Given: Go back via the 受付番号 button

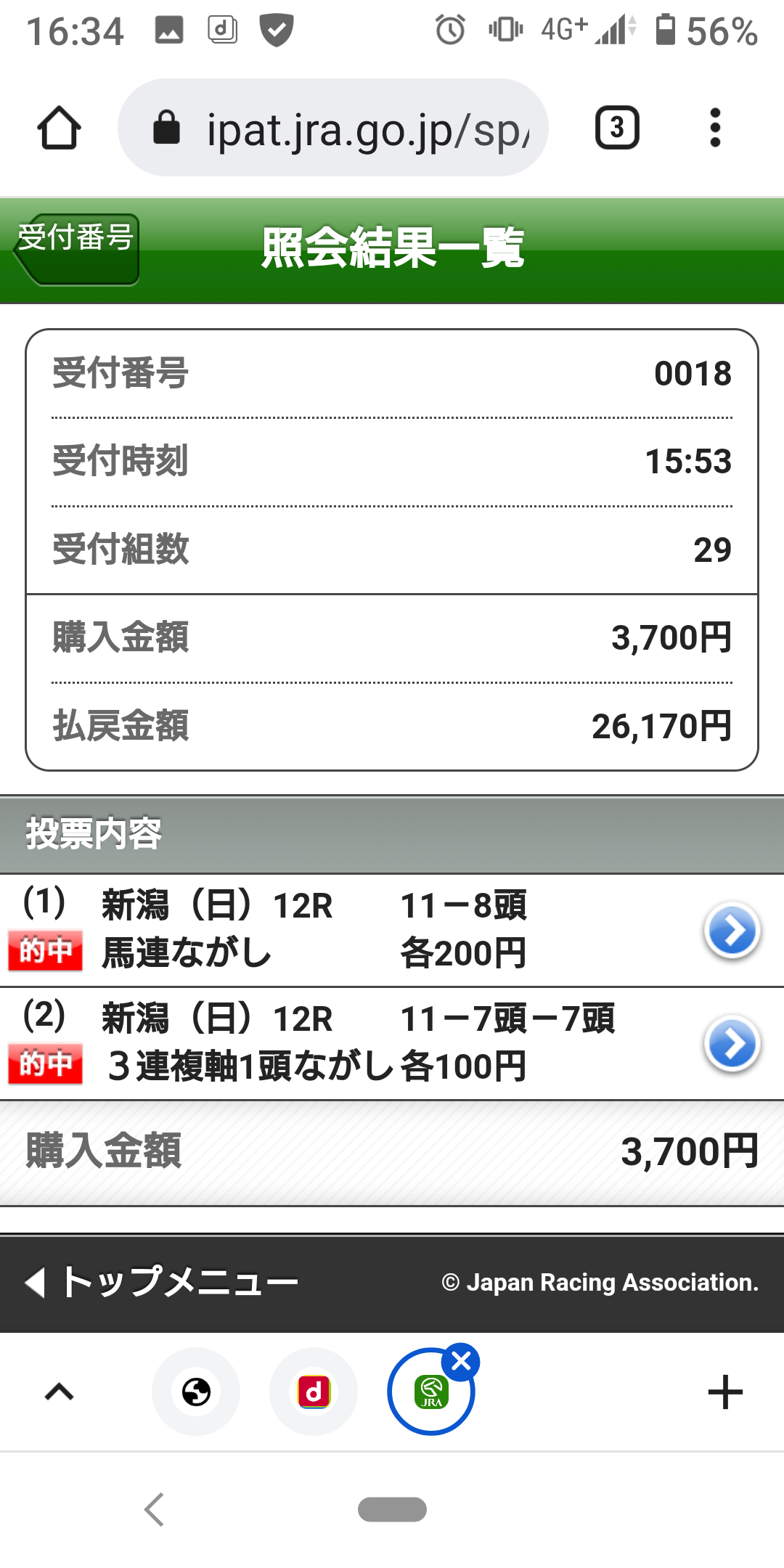Looking at the screenshot, I should (x=77, y=248).
